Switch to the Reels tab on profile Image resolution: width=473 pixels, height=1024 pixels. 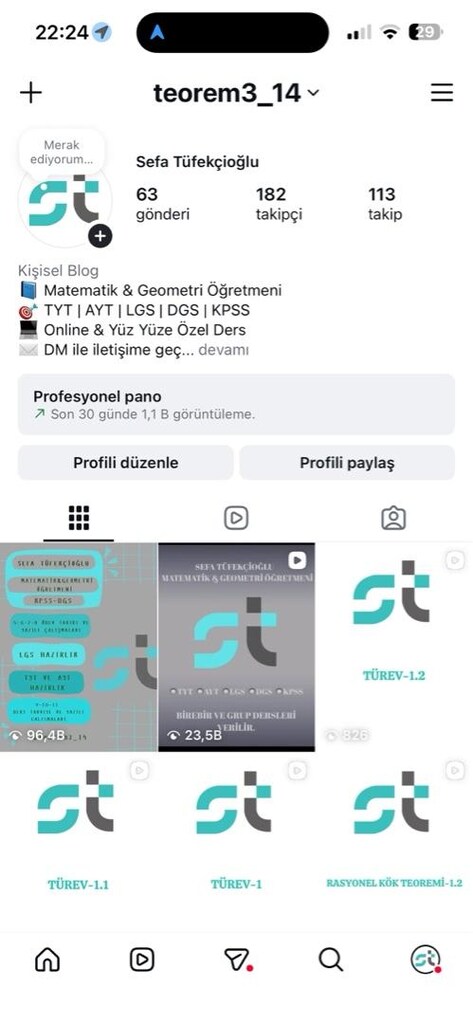(236, 518)
